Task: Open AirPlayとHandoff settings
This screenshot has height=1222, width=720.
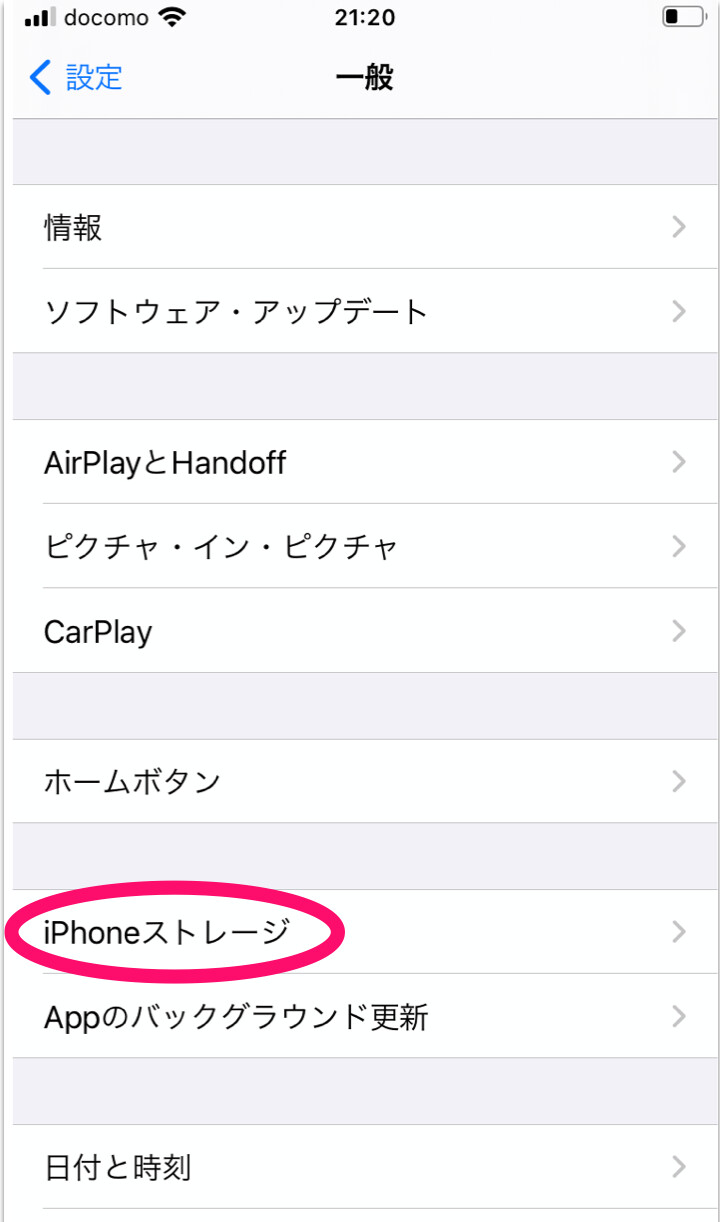Action: (164, 462)
